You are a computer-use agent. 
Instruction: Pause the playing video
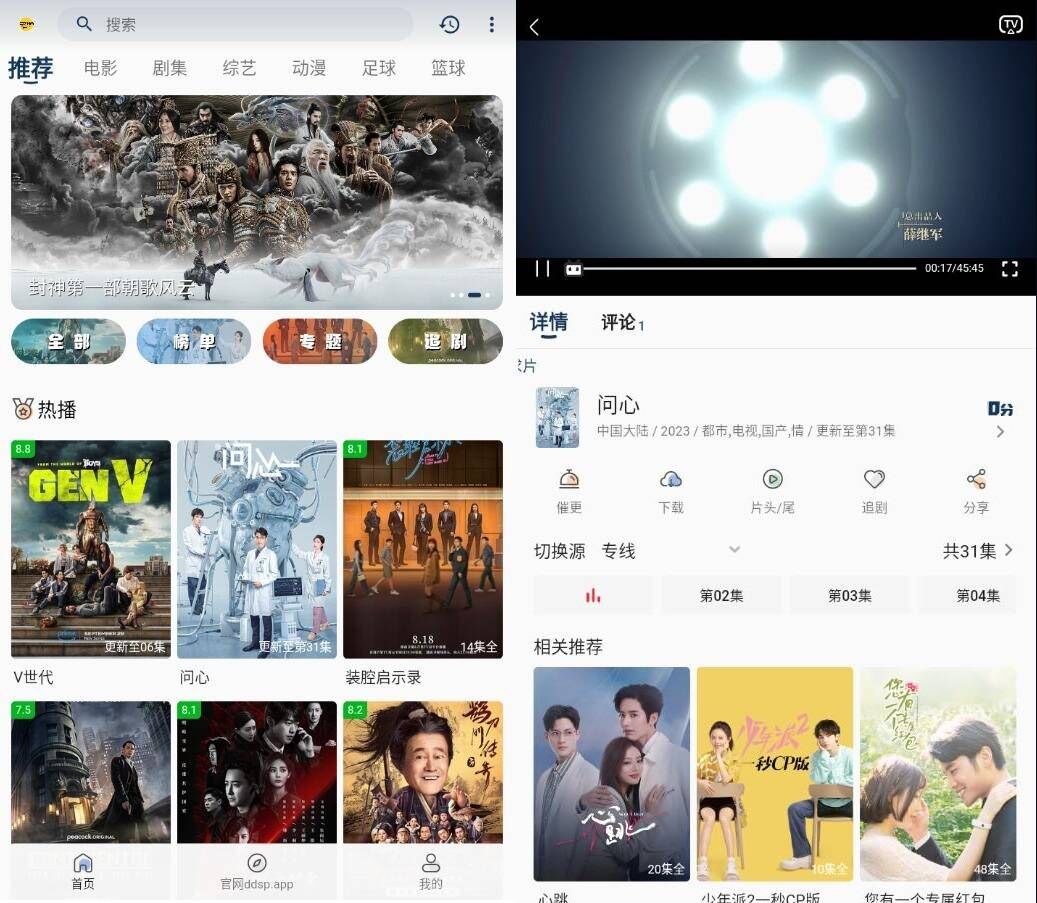coord(542,268)
